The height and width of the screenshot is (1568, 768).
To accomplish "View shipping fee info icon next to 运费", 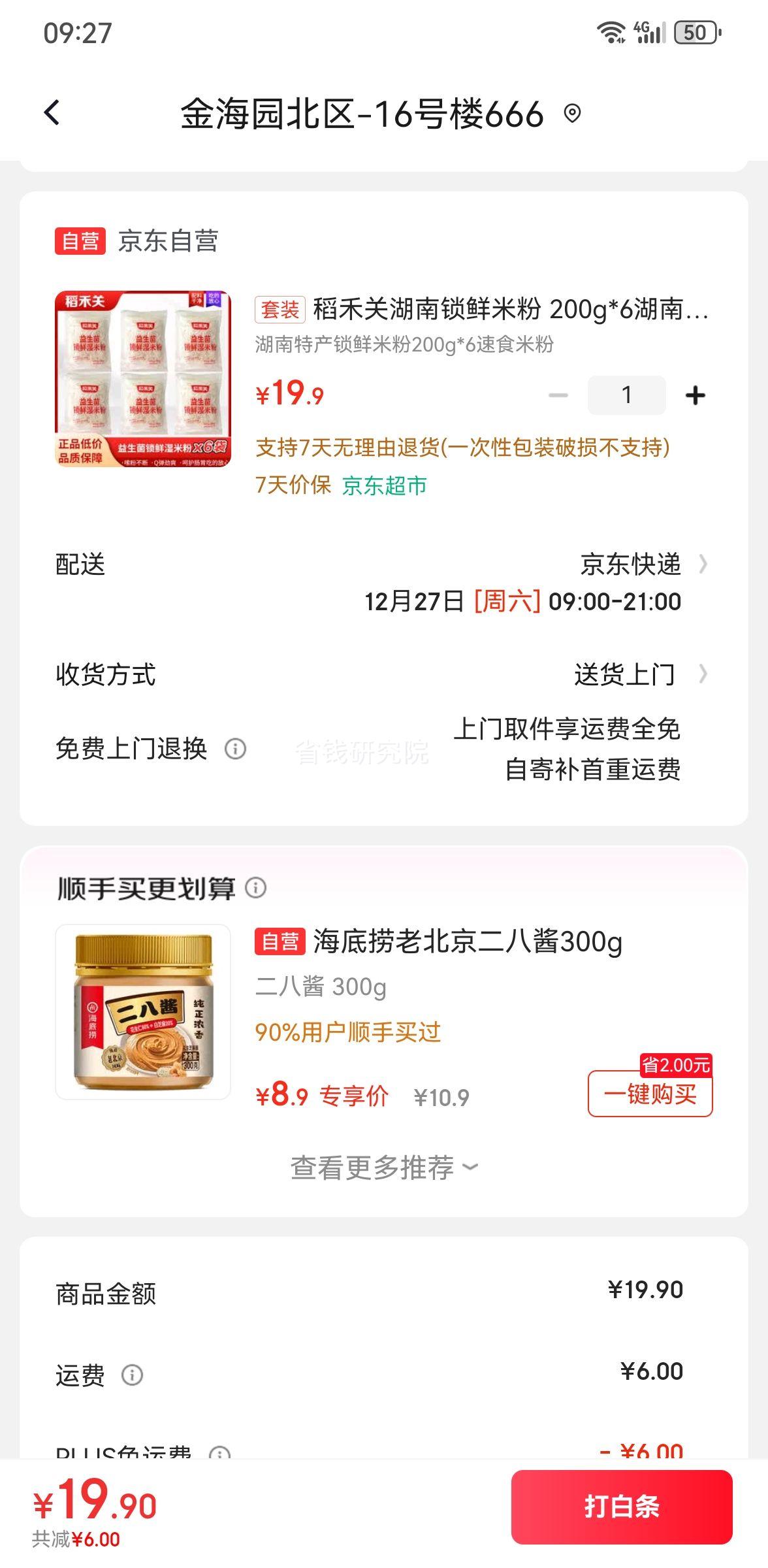I will (133, 1376).
